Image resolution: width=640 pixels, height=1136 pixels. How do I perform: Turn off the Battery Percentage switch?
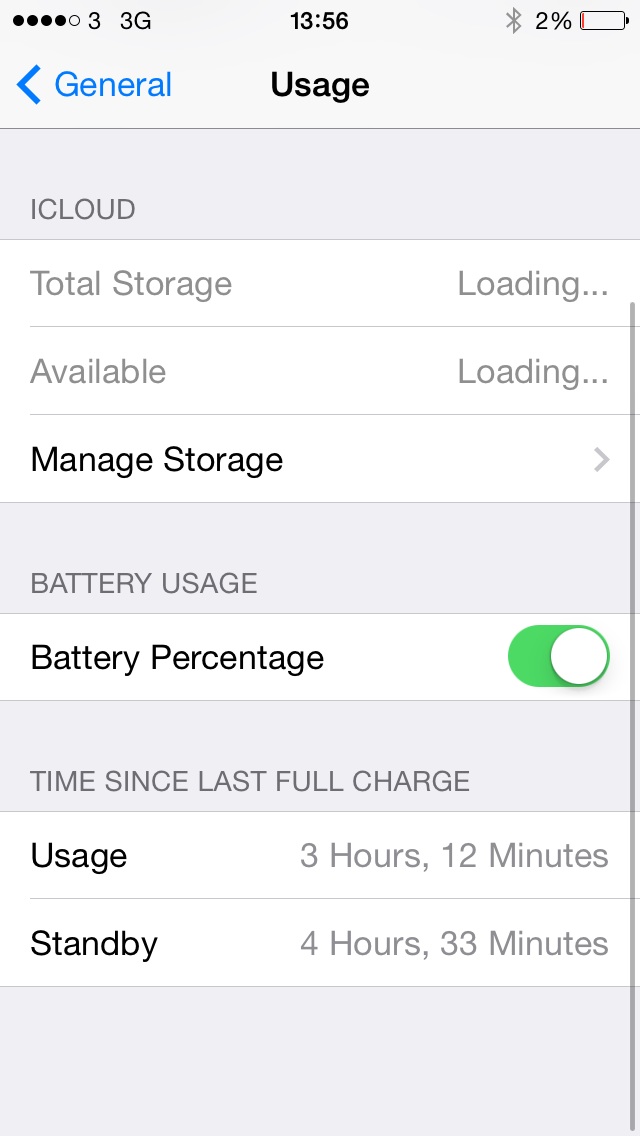(x=558, y=657)
